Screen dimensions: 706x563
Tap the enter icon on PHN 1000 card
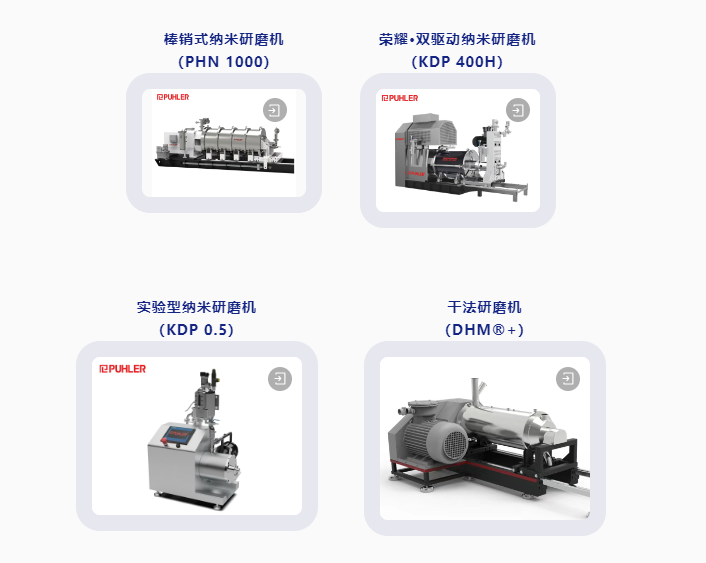click(x=275, y=110)
